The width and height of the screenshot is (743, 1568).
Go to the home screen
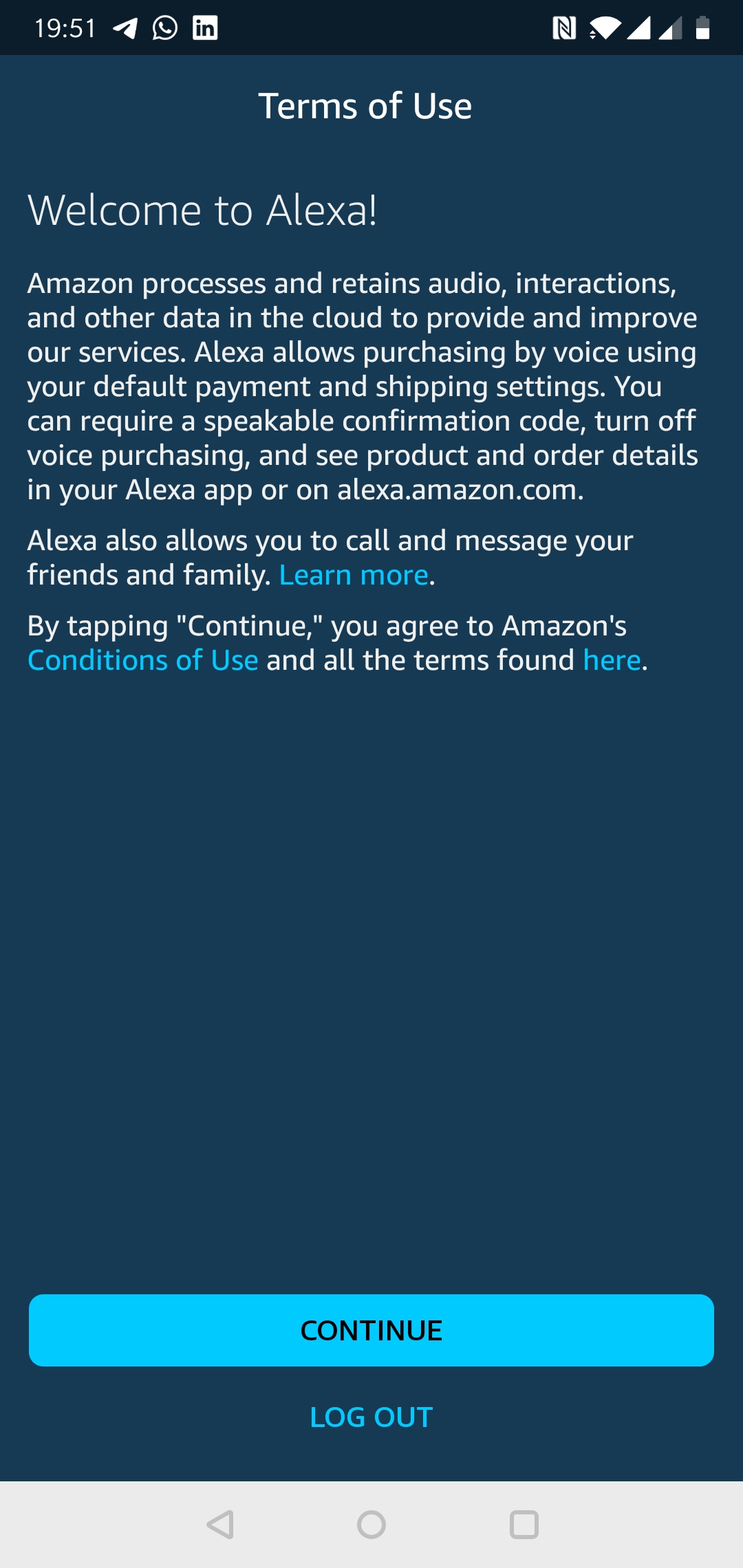[371, 1525]
